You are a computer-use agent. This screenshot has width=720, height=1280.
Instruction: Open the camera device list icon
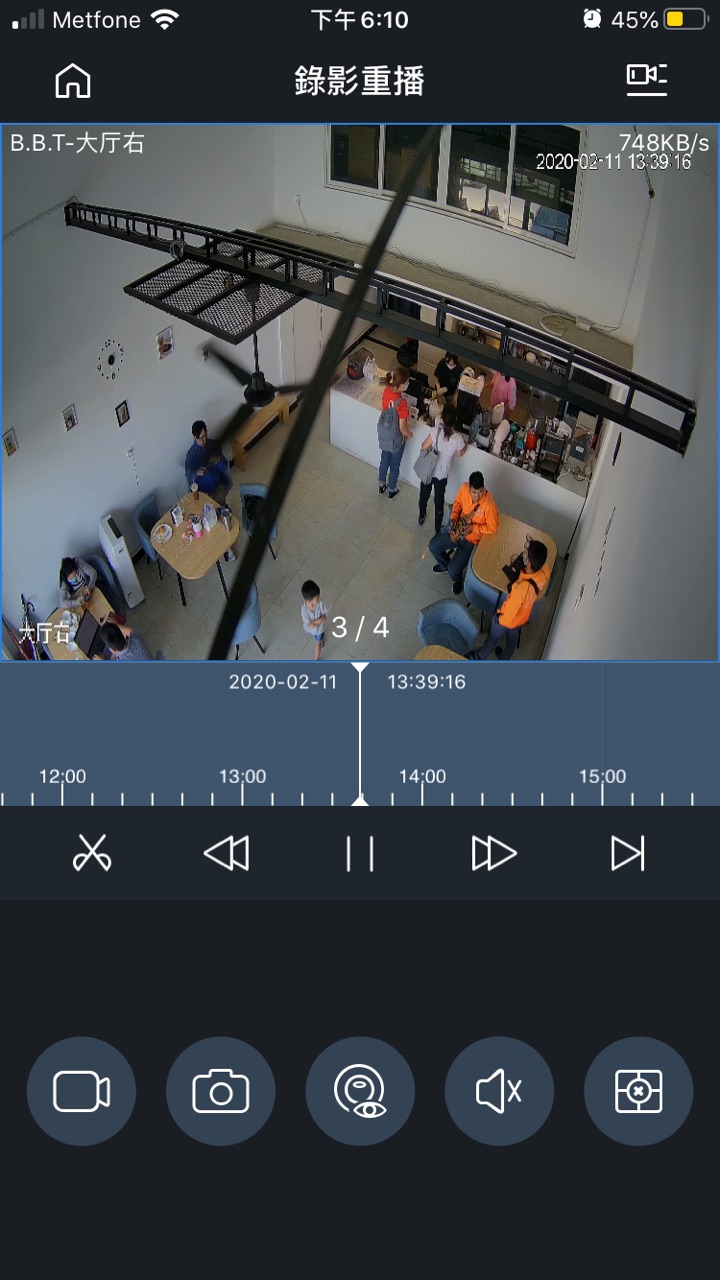[646, 80]
